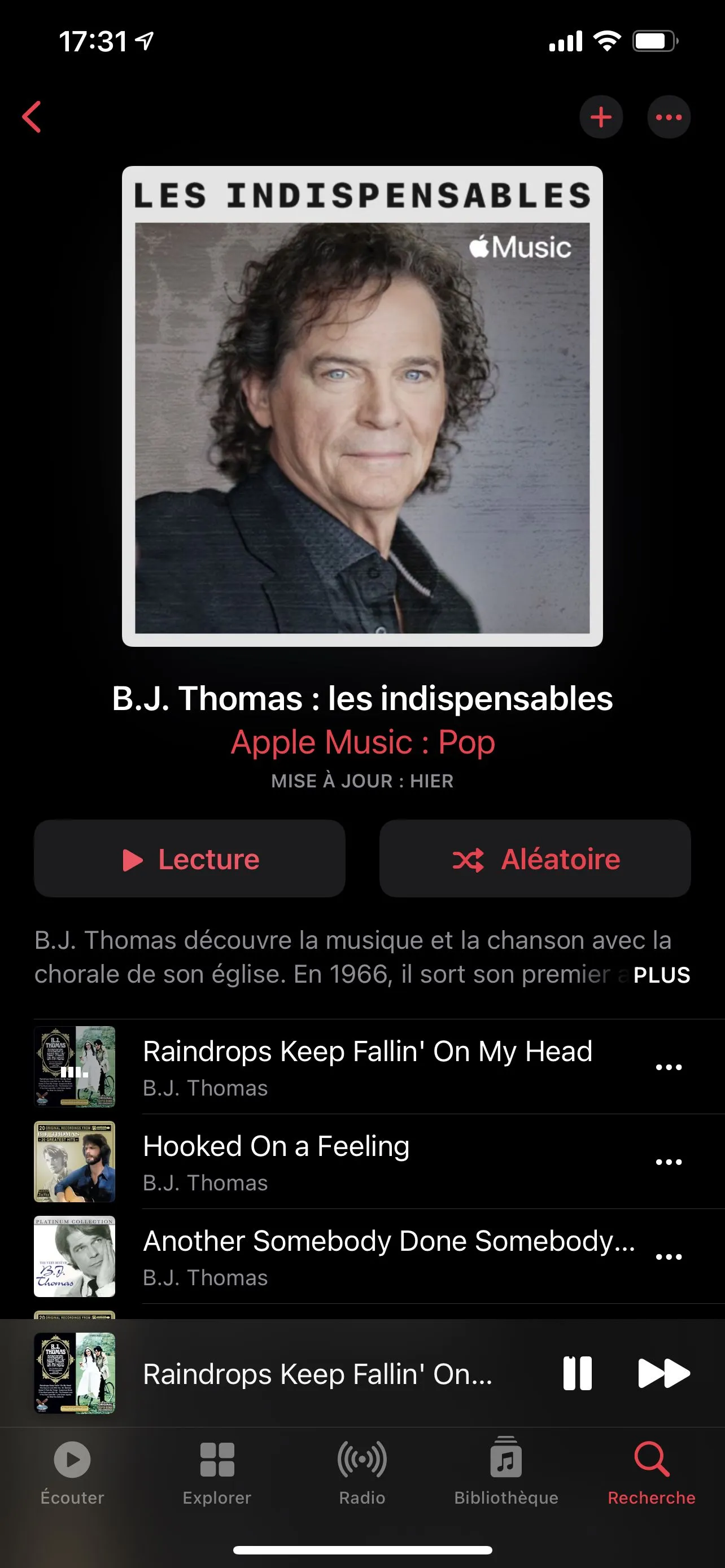Go back using the red chevron
This screenshot has height=1568, width=725.
click(32, 117)
